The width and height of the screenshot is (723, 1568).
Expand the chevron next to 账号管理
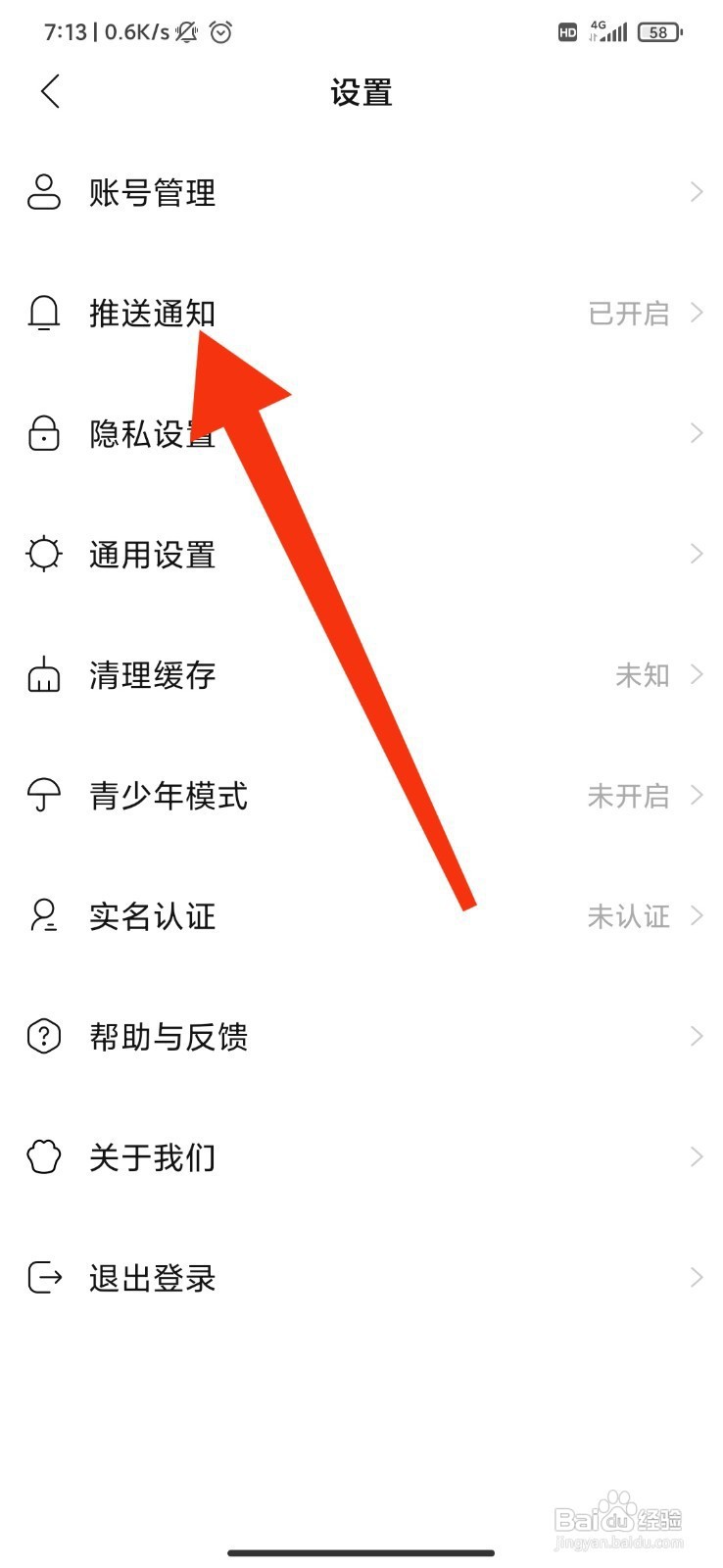coord(698,192)
